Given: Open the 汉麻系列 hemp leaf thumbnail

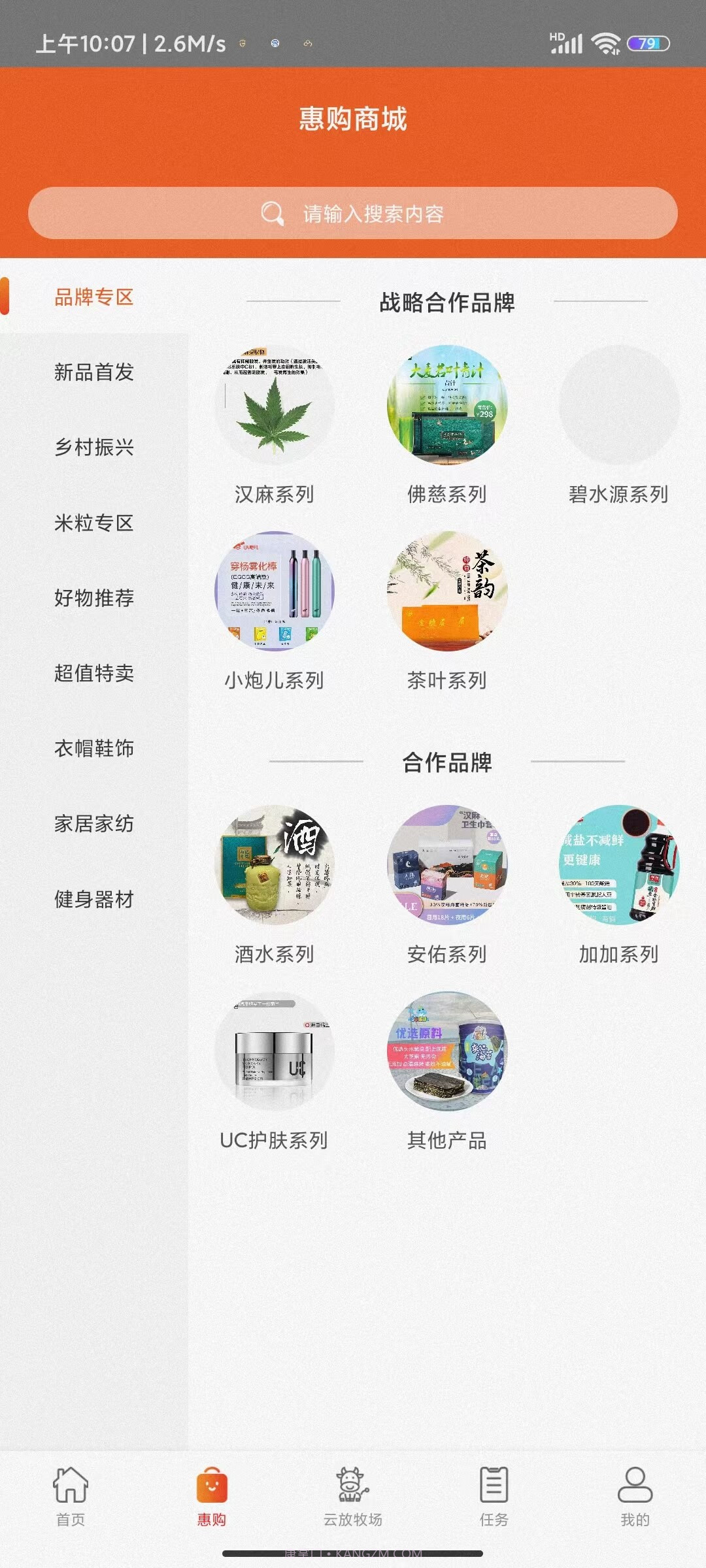Looking at the screenshot, I should (275, 405).
